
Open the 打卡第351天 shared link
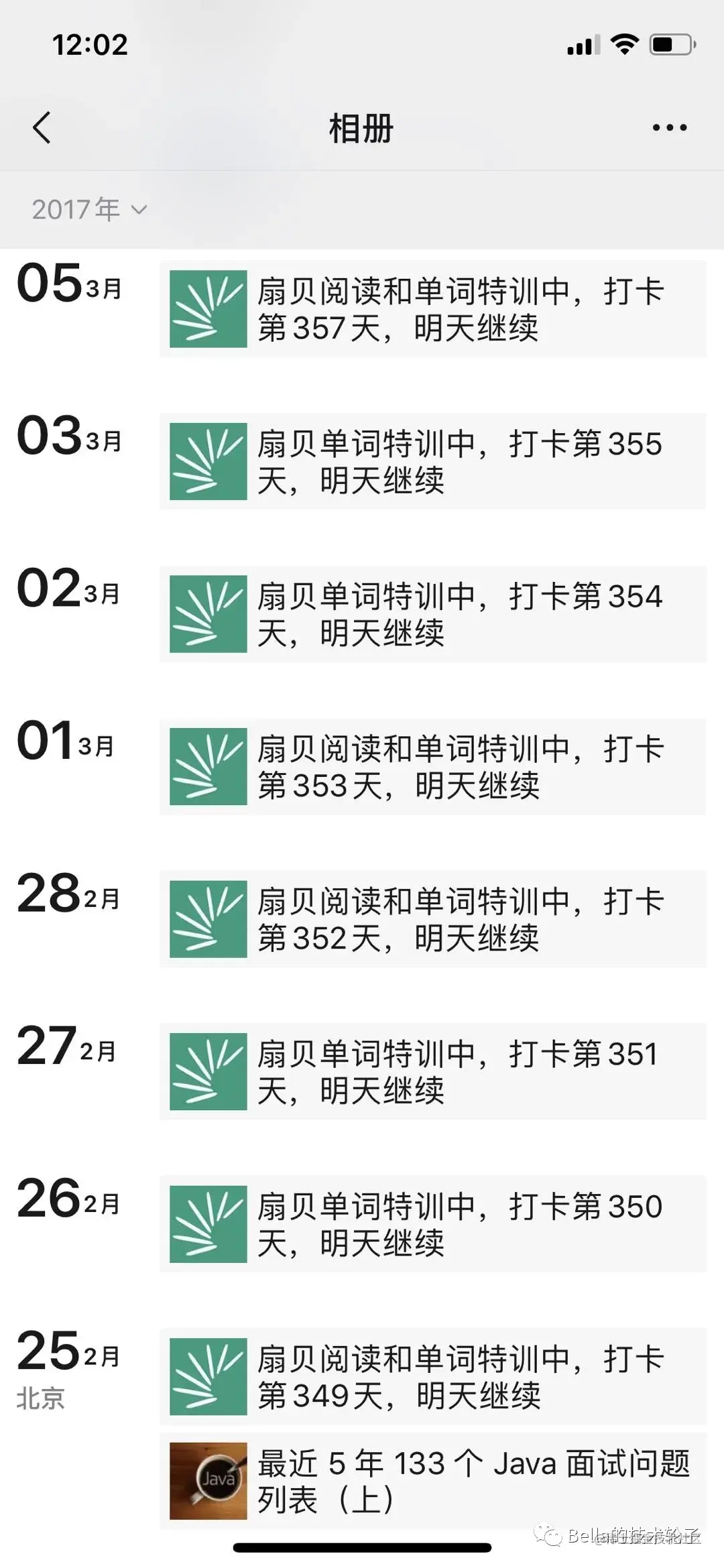tap(432, 1071)
